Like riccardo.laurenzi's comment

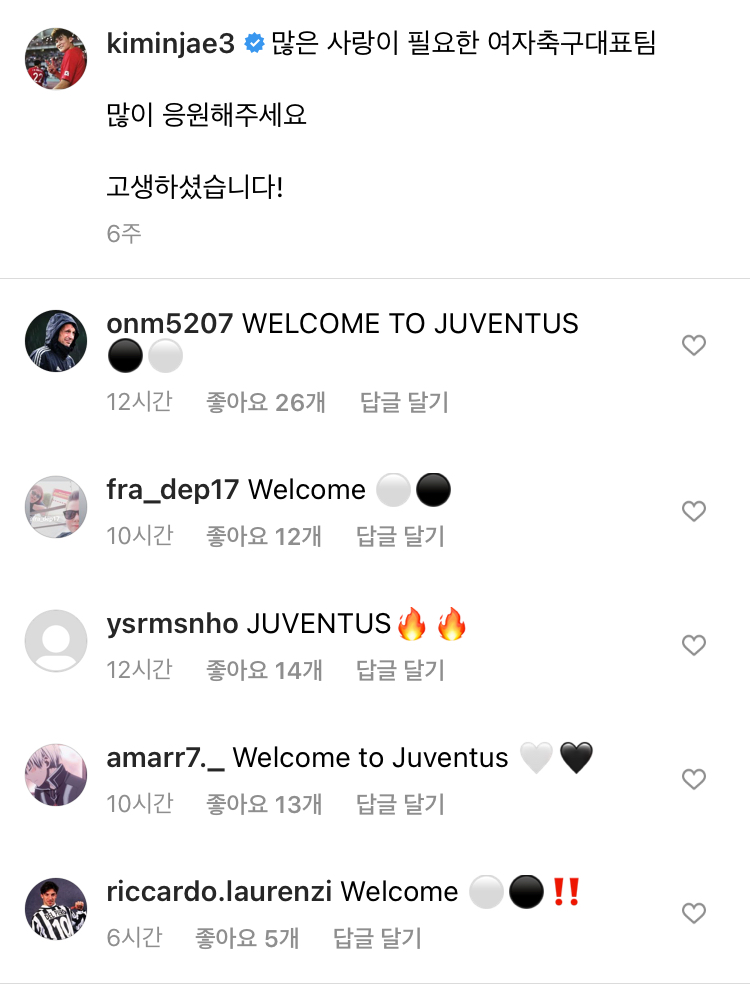693,913
